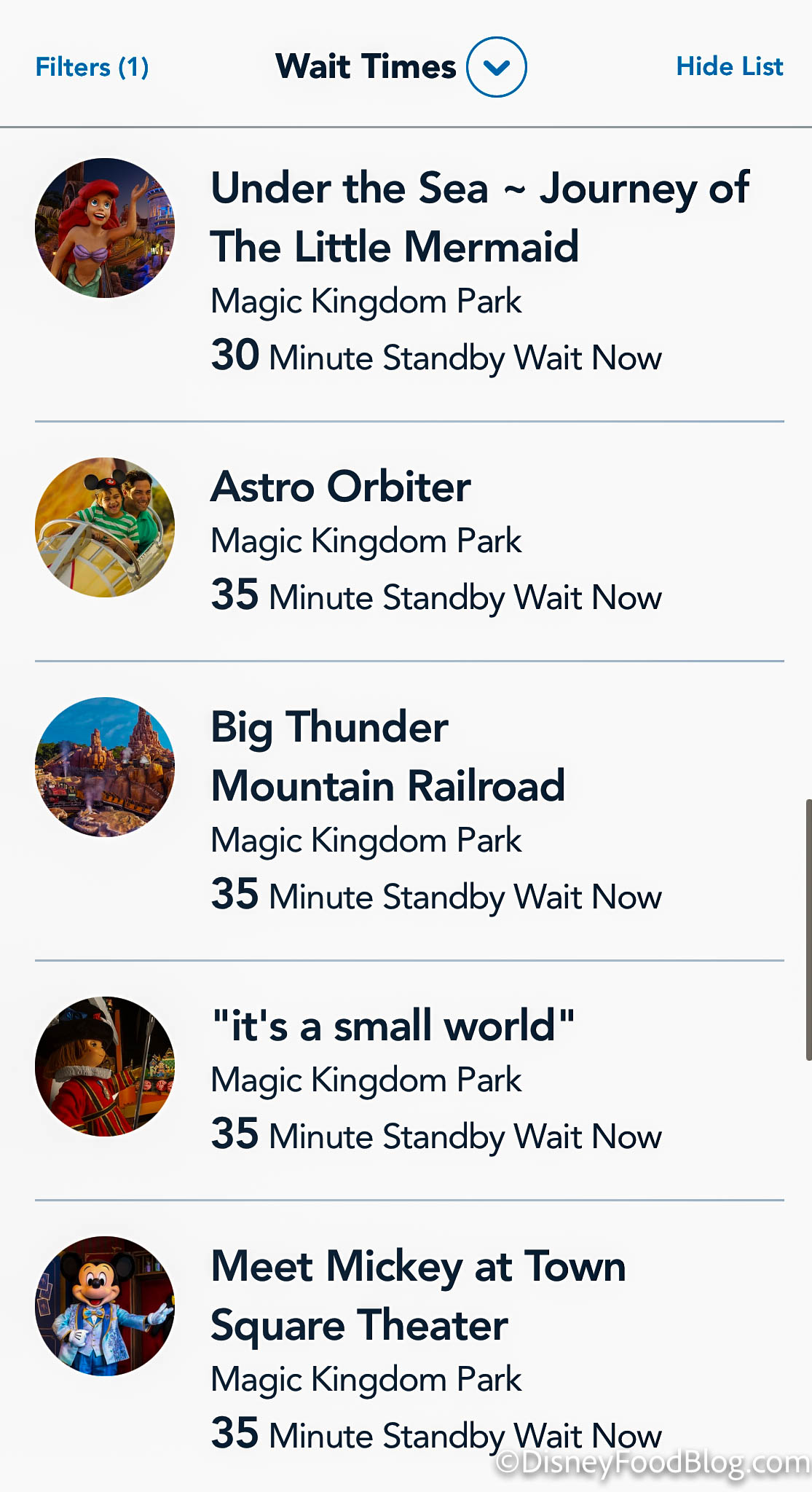The image size is (812, 1492).
Task: View Astro Orbiter details
Action: pos(341,487)
